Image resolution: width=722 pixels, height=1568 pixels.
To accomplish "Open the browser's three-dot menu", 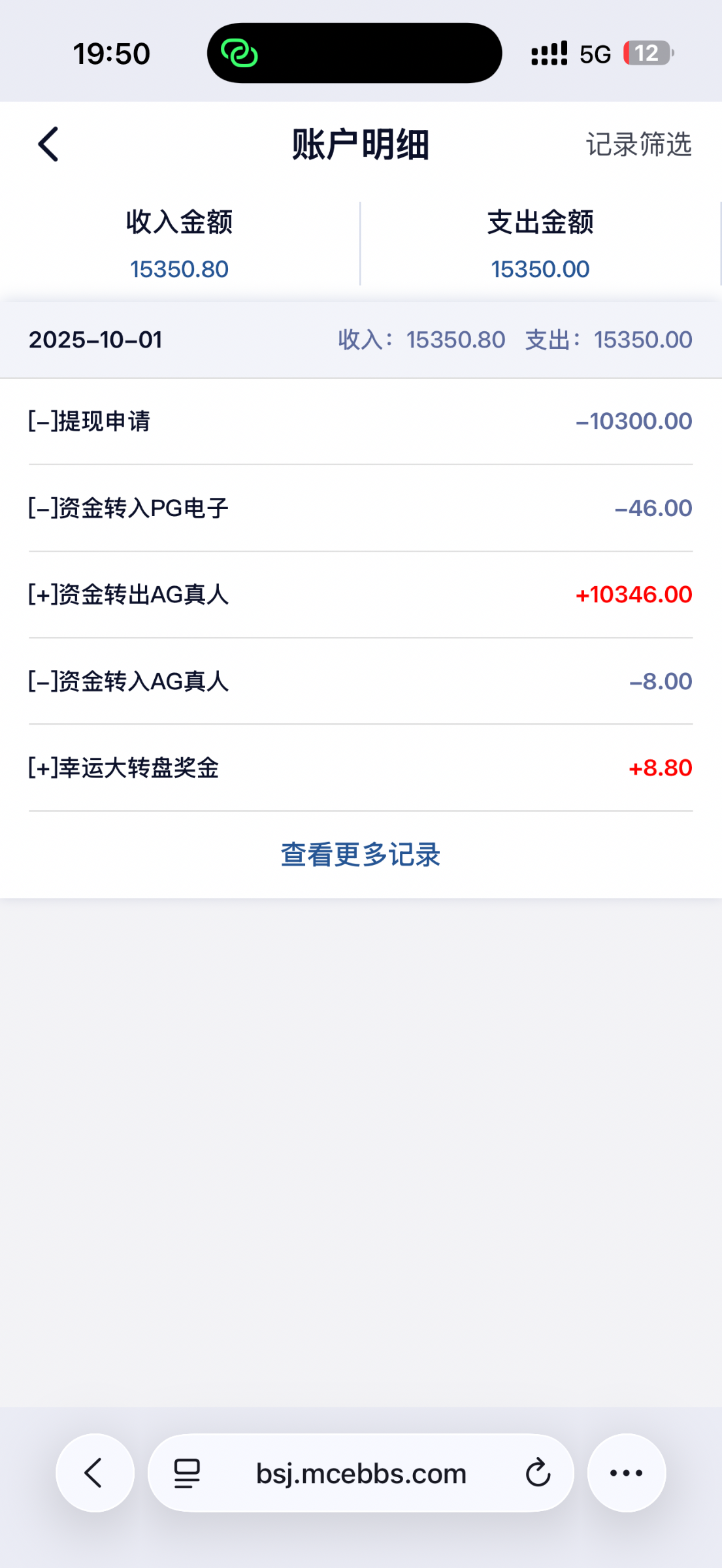I will pos(626,1473).
